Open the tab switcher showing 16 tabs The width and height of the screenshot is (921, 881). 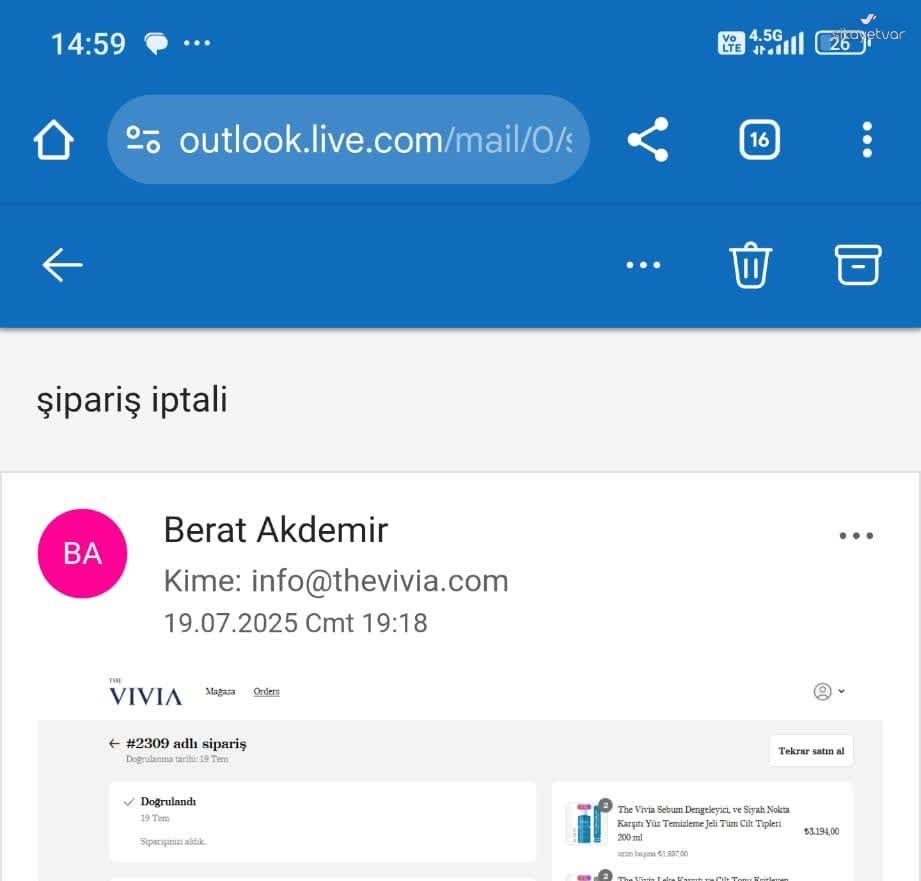(759, 140)
